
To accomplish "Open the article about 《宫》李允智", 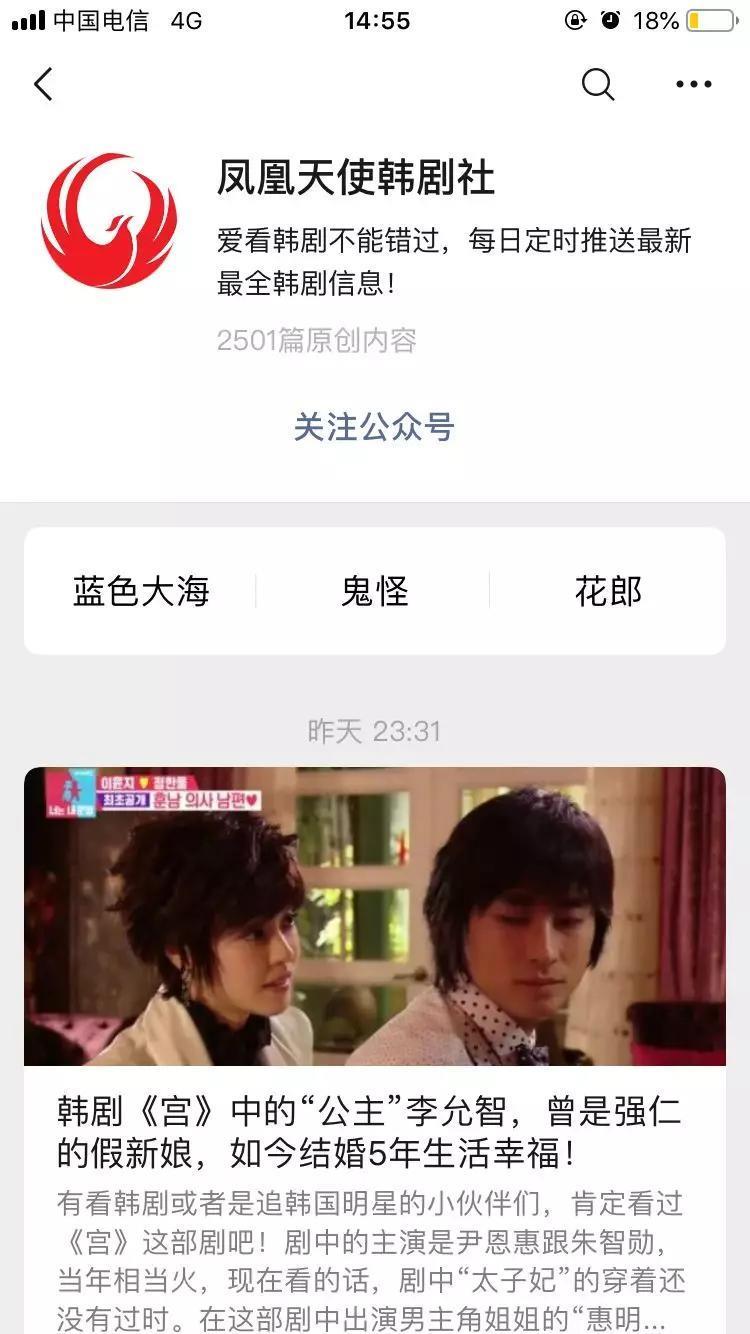I will (374, 1135).
